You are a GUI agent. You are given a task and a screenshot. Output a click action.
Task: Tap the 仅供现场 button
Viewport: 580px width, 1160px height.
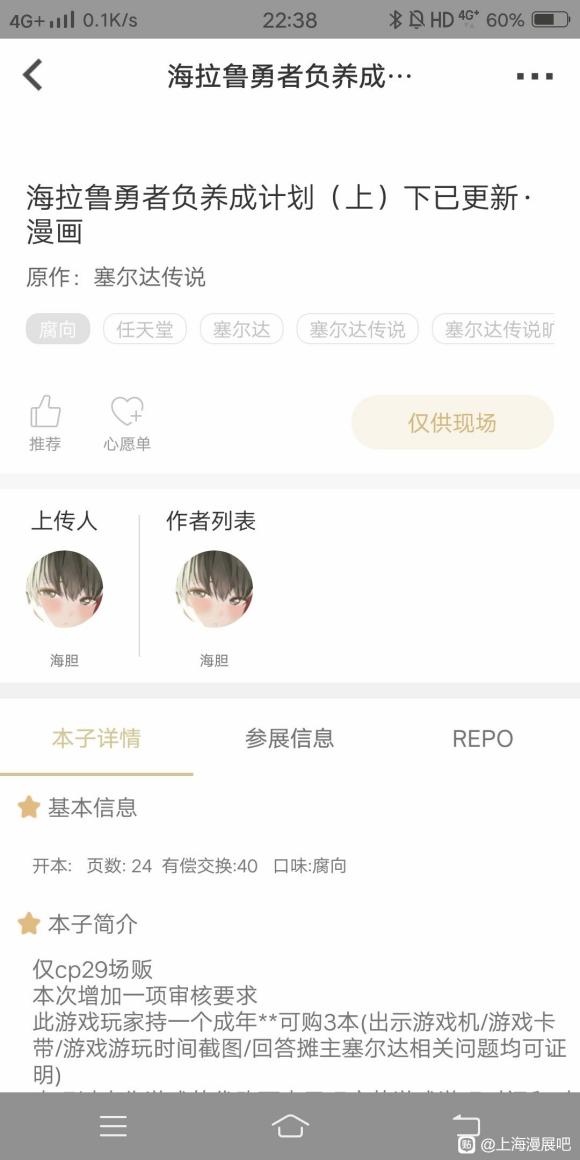452,422
